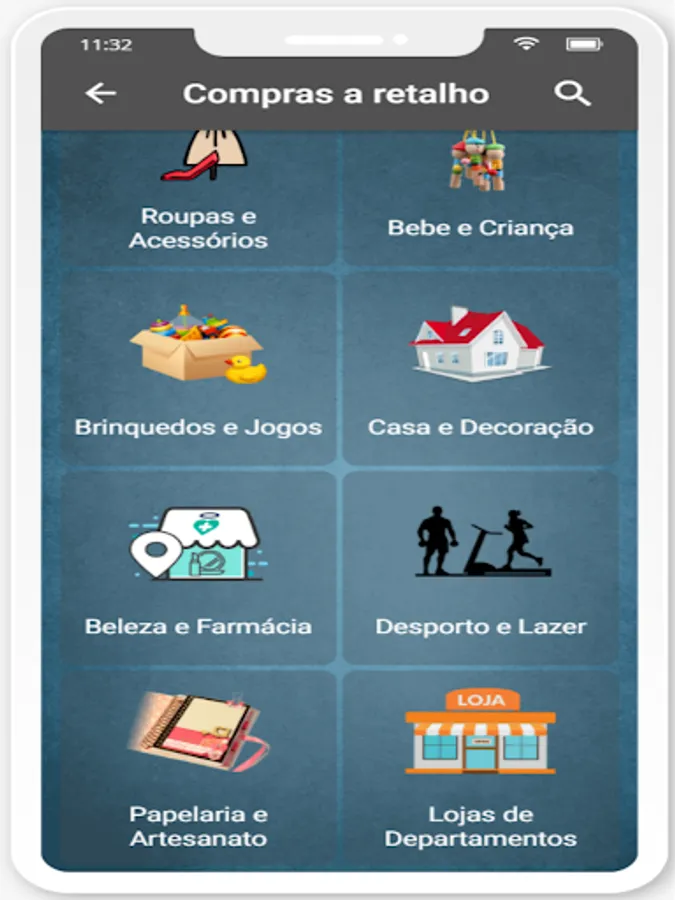Open the search magnifier icon
The height and width of the screenshot is (900, 675).
(572, 94)
